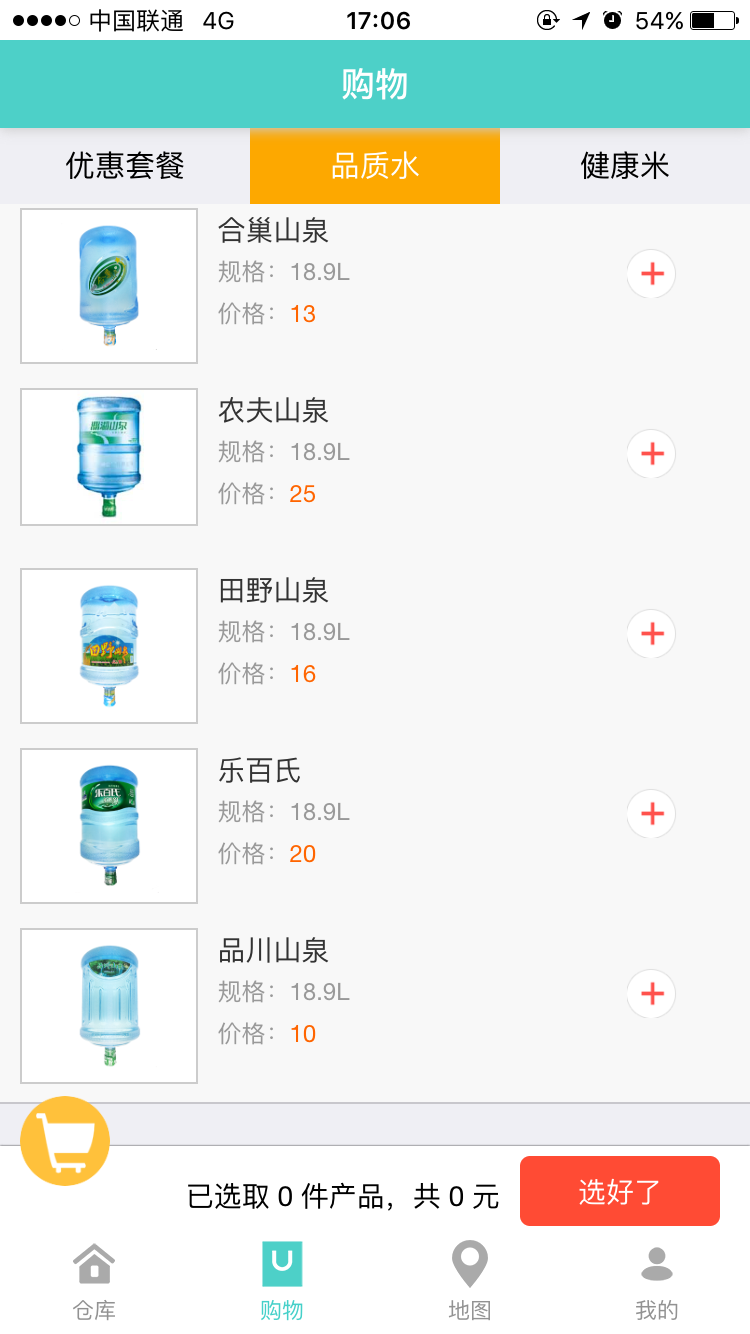
Task: Switch to the 优惠套餐 tab
Action: tap(125, 166)
